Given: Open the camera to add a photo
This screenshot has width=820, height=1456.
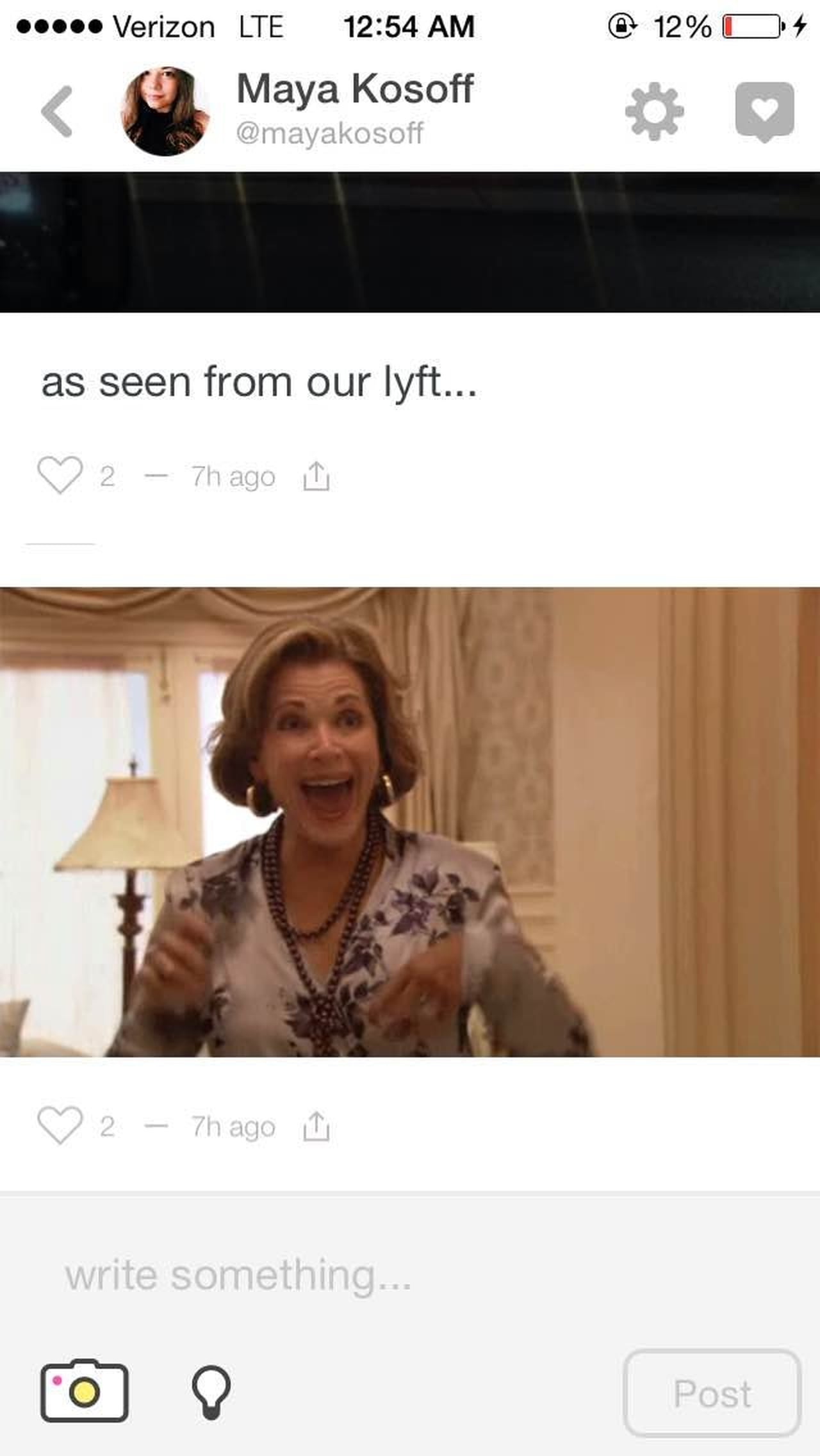Looking at the screenshot, I should click(x=85, y=1390).
